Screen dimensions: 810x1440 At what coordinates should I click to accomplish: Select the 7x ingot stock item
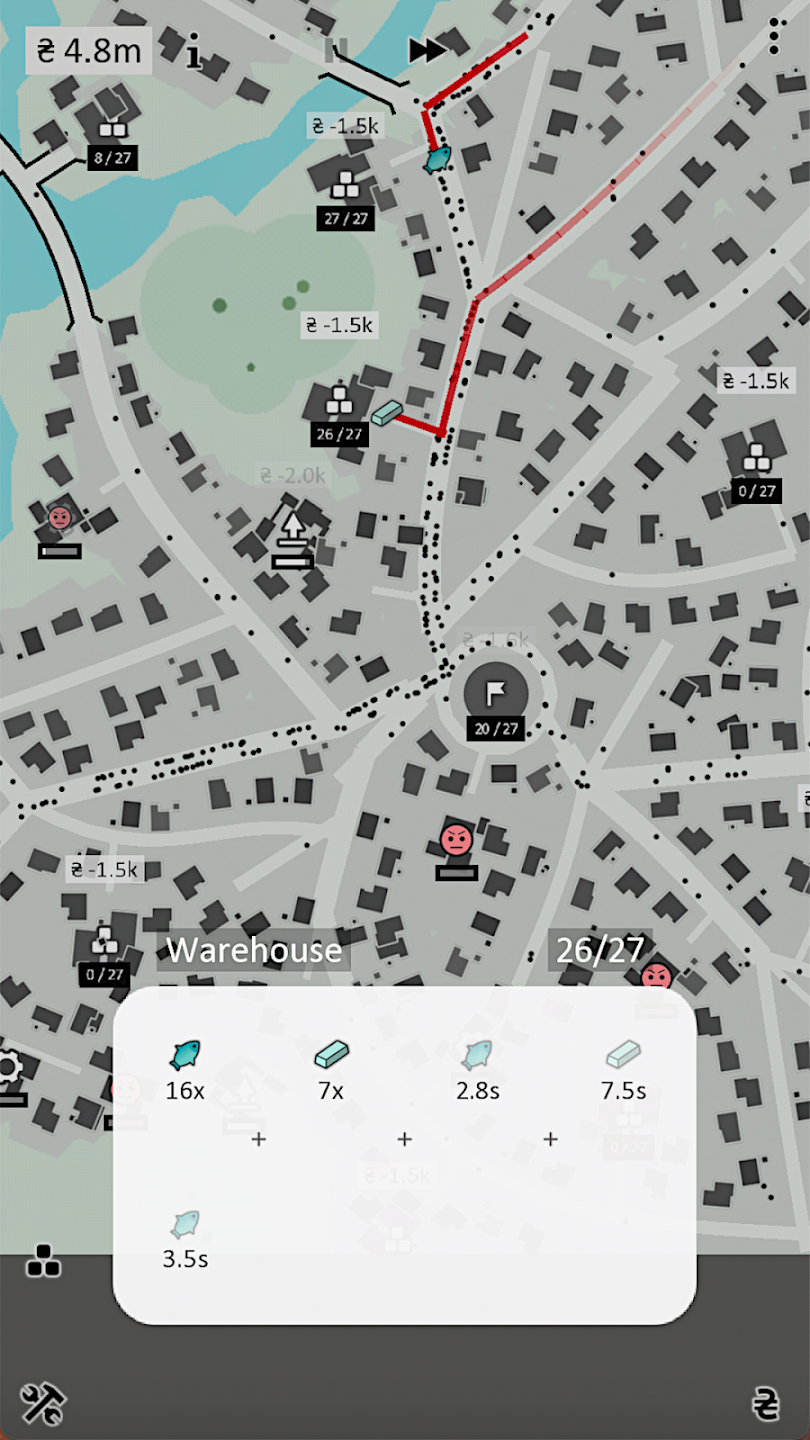(331, 1066)
